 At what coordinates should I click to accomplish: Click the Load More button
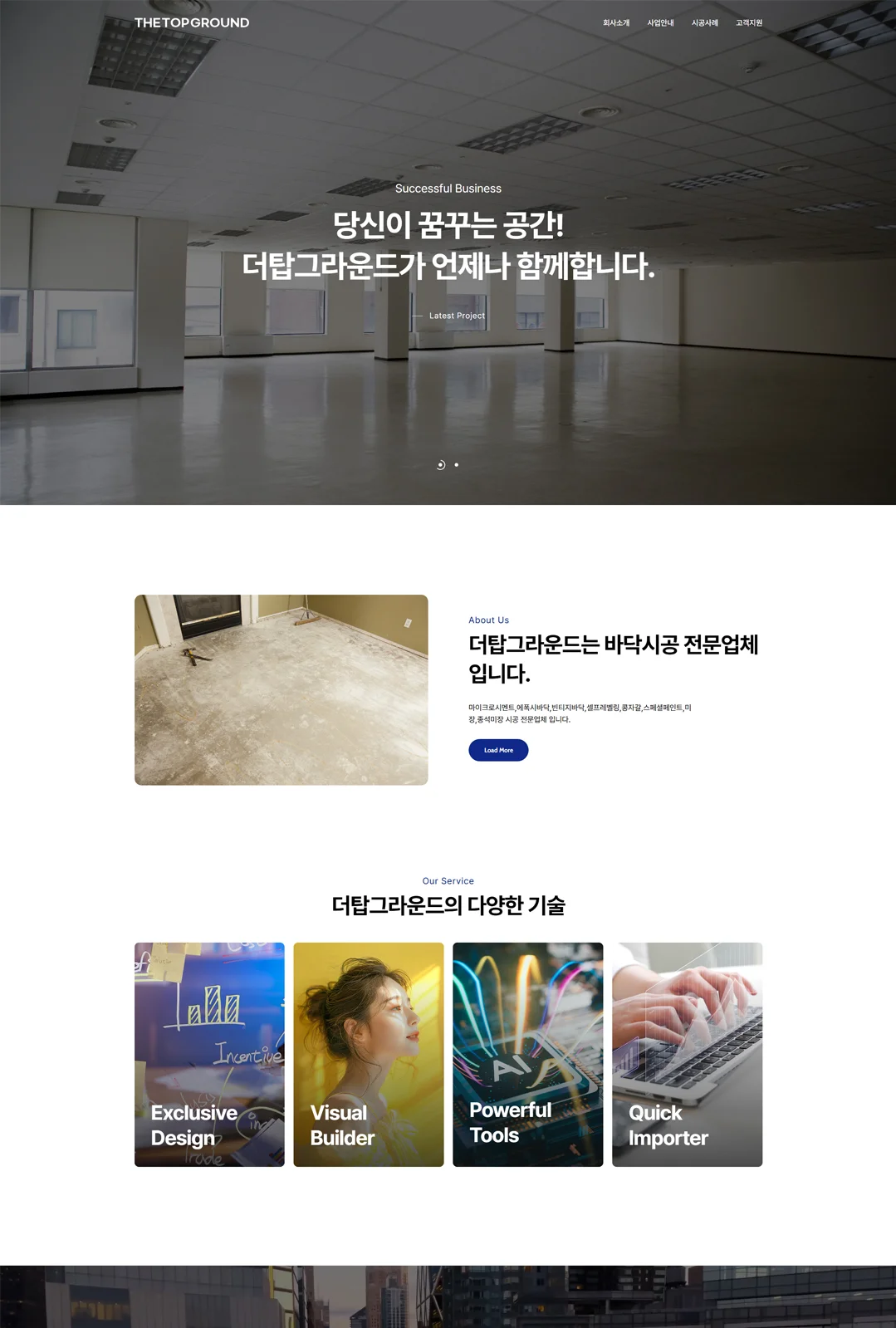[498, 750]
